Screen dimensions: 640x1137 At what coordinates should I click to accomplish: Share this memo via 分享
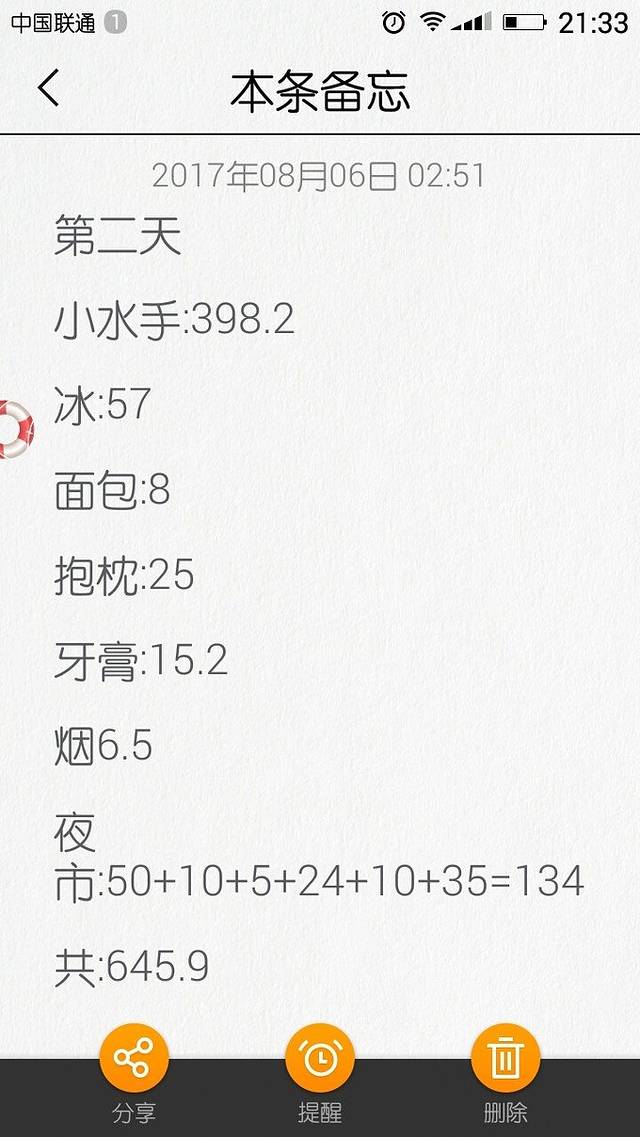click(x=134, y=1060)
